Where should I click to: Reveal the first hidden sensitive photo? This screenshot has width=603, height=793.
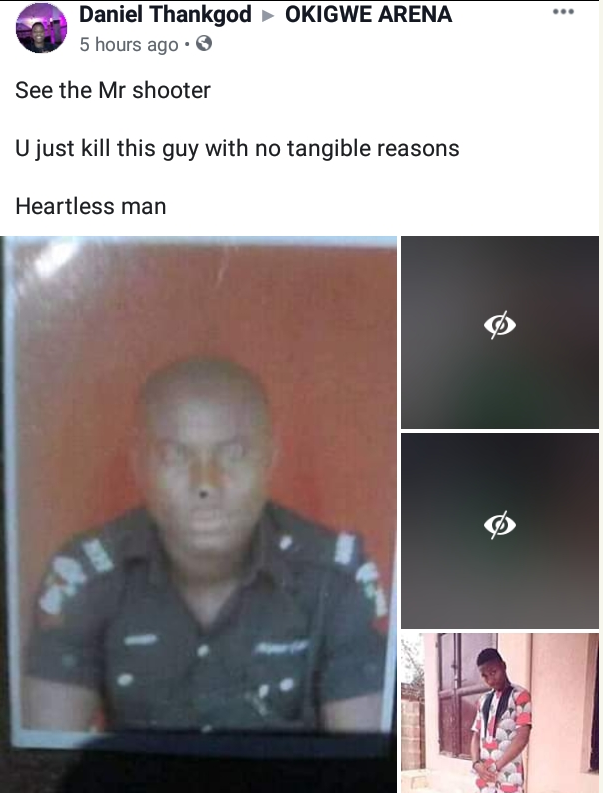tap(500, 326)
